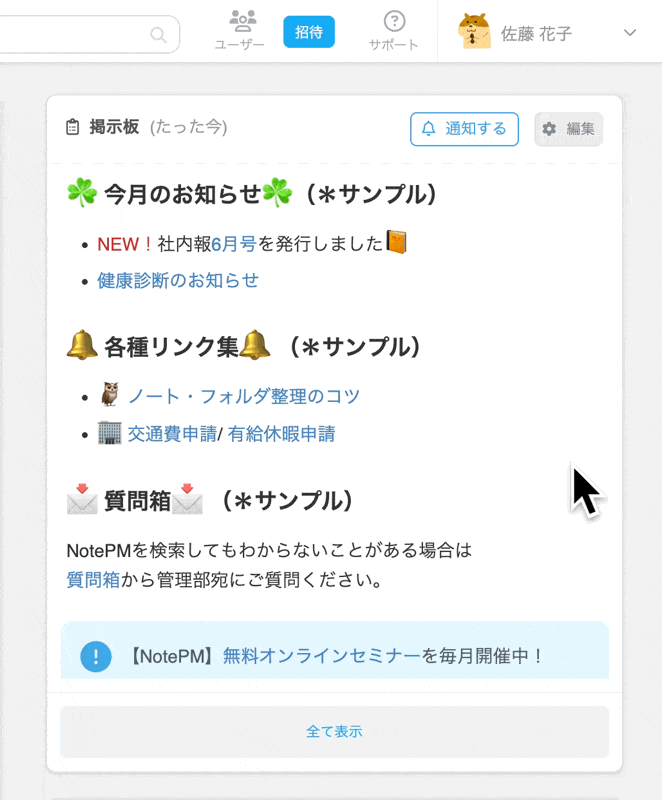Screen dimensions: 662x800
Task: Open the 健康診断のお知らせ link
Action: coord(178,280)
